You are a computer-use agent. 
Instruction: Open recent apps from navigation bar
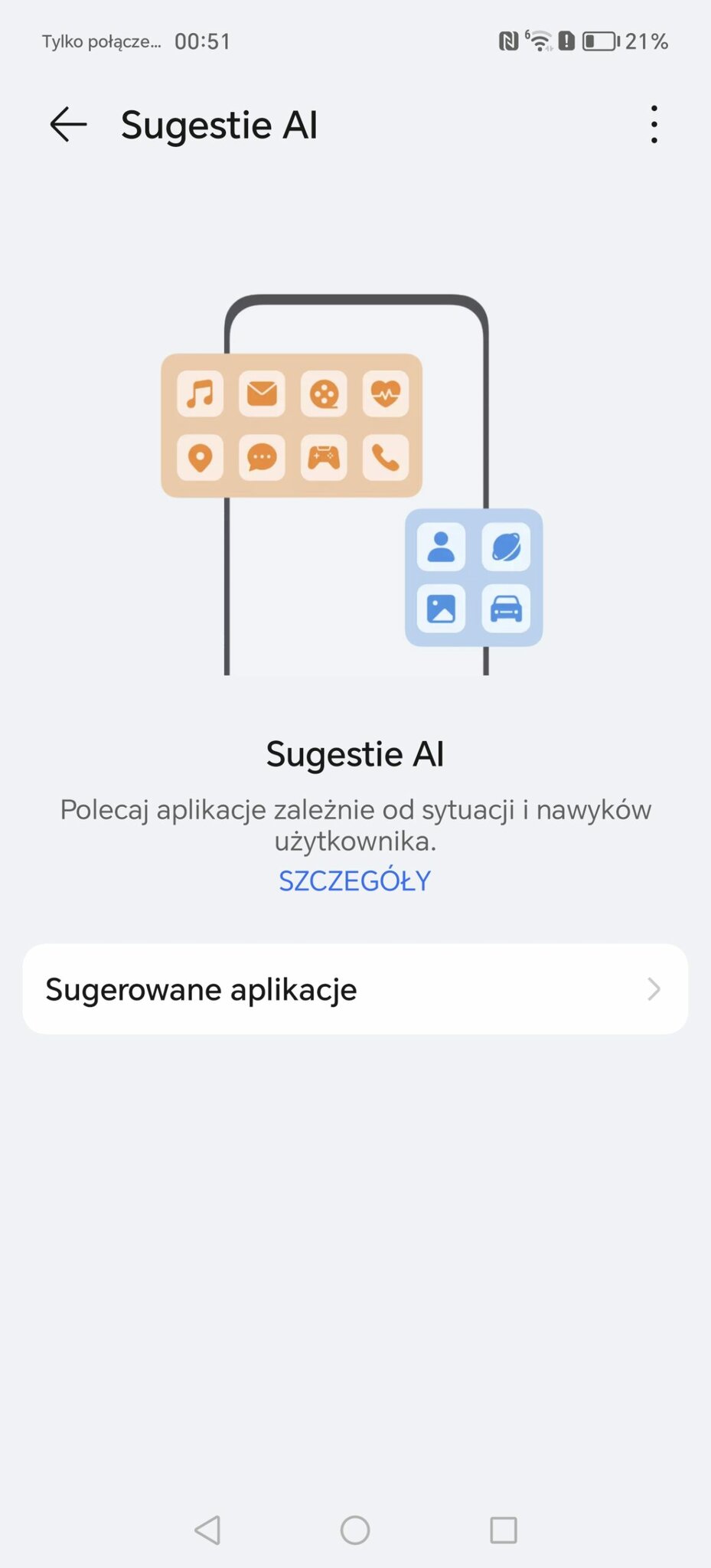(503, 1530)
